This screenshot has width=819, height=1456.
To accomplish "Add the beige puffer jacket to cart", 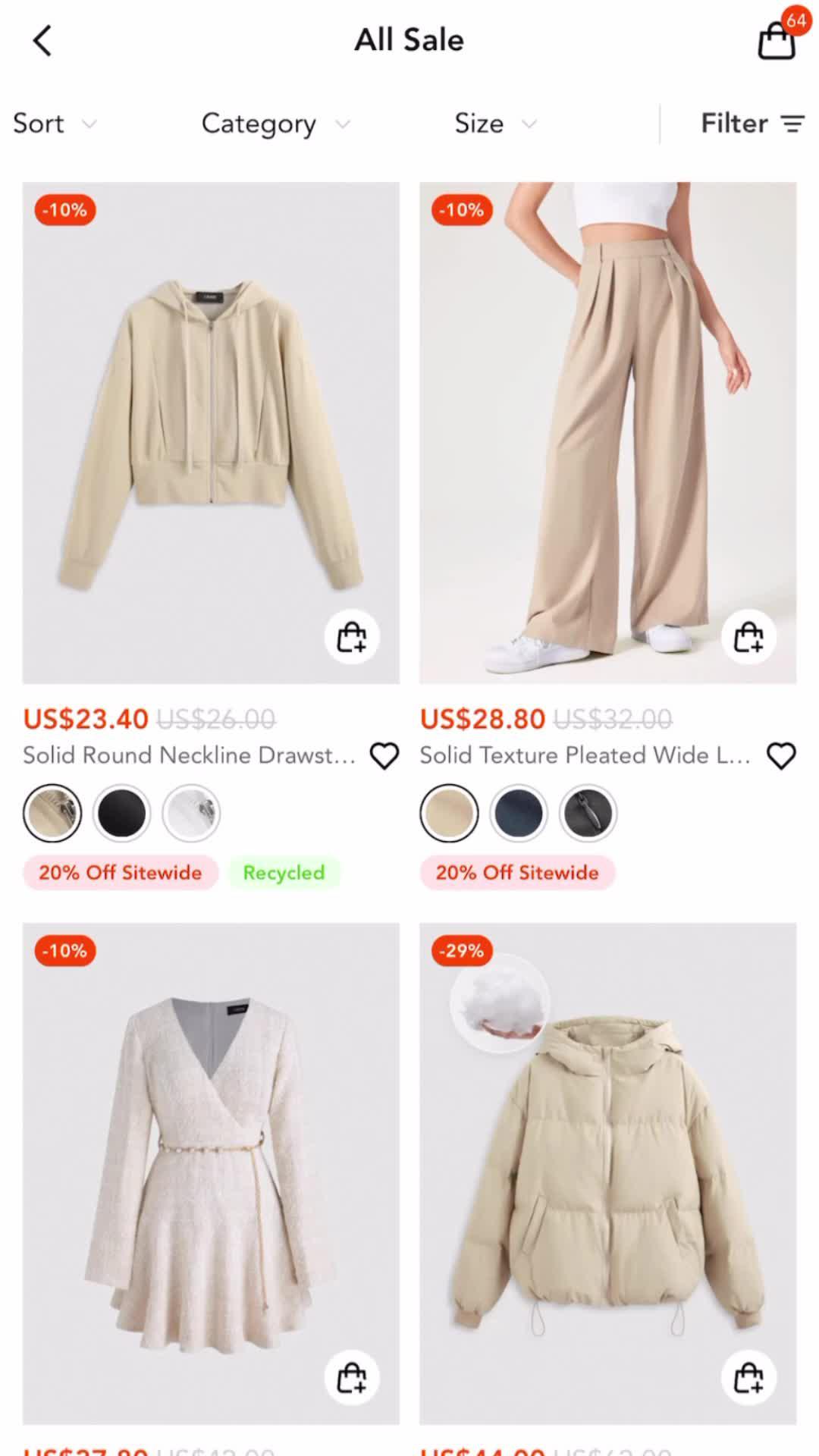I will 748,1377.
